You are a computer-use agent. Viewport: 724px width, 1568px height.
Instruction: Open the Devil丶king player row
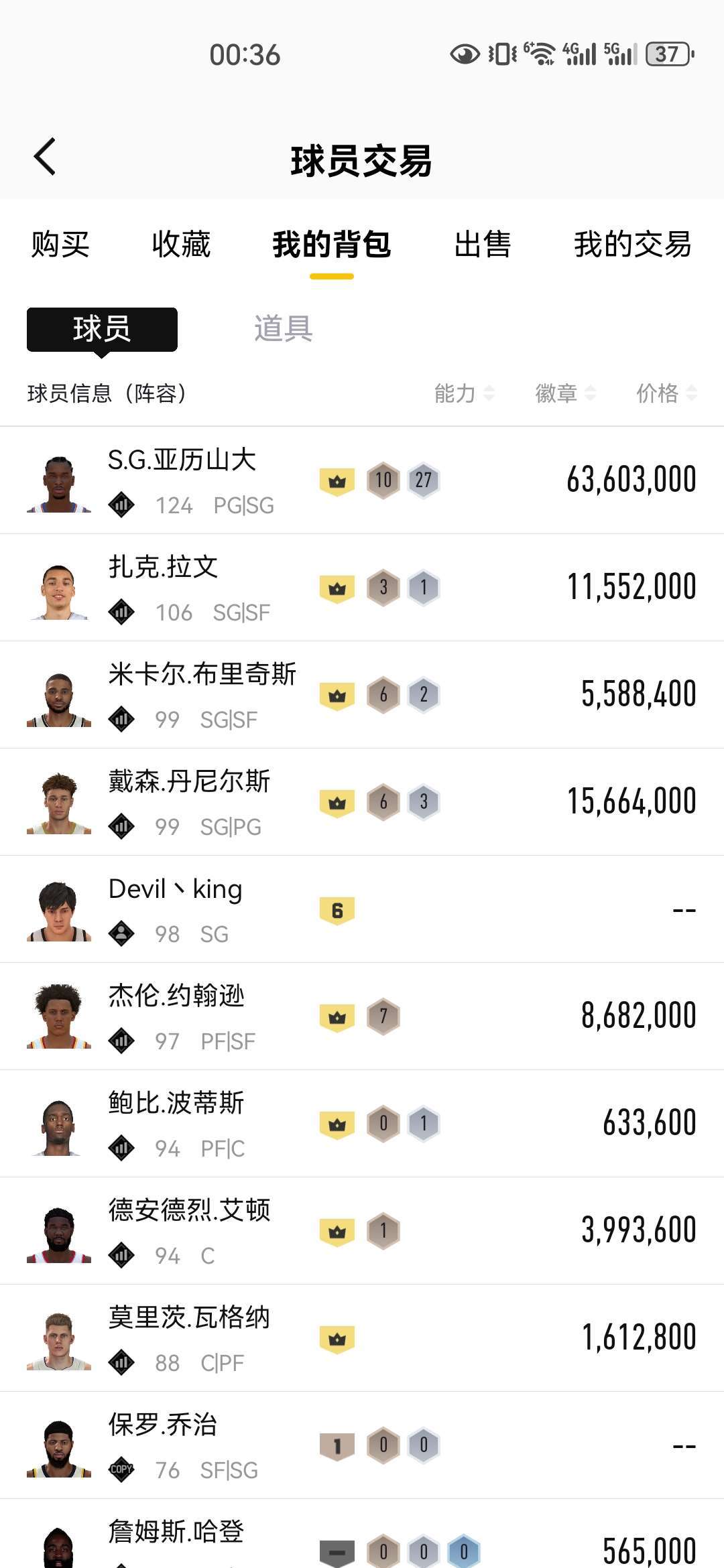362,909
